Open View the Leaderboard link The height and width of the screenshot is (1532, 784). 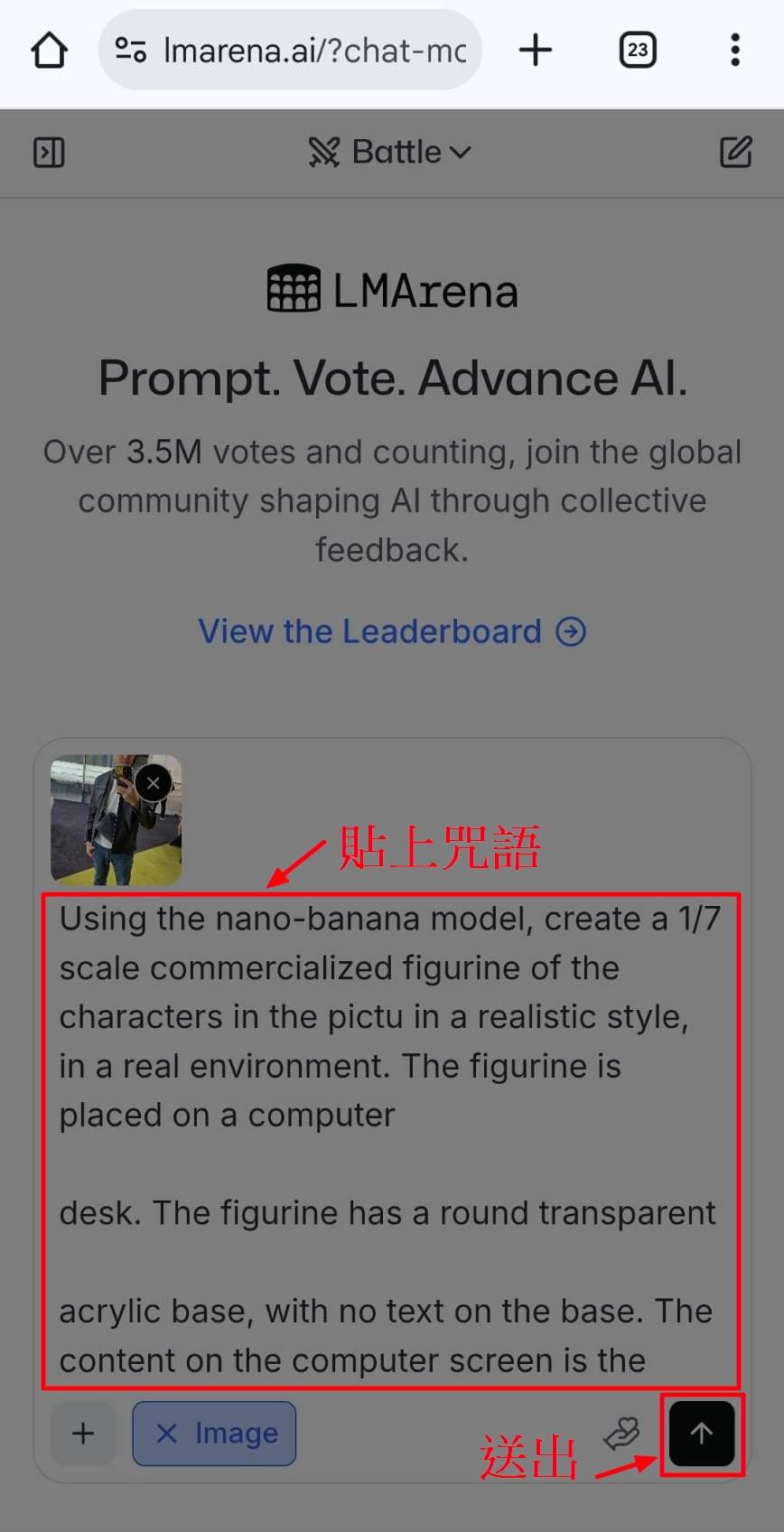coord(391,631)
